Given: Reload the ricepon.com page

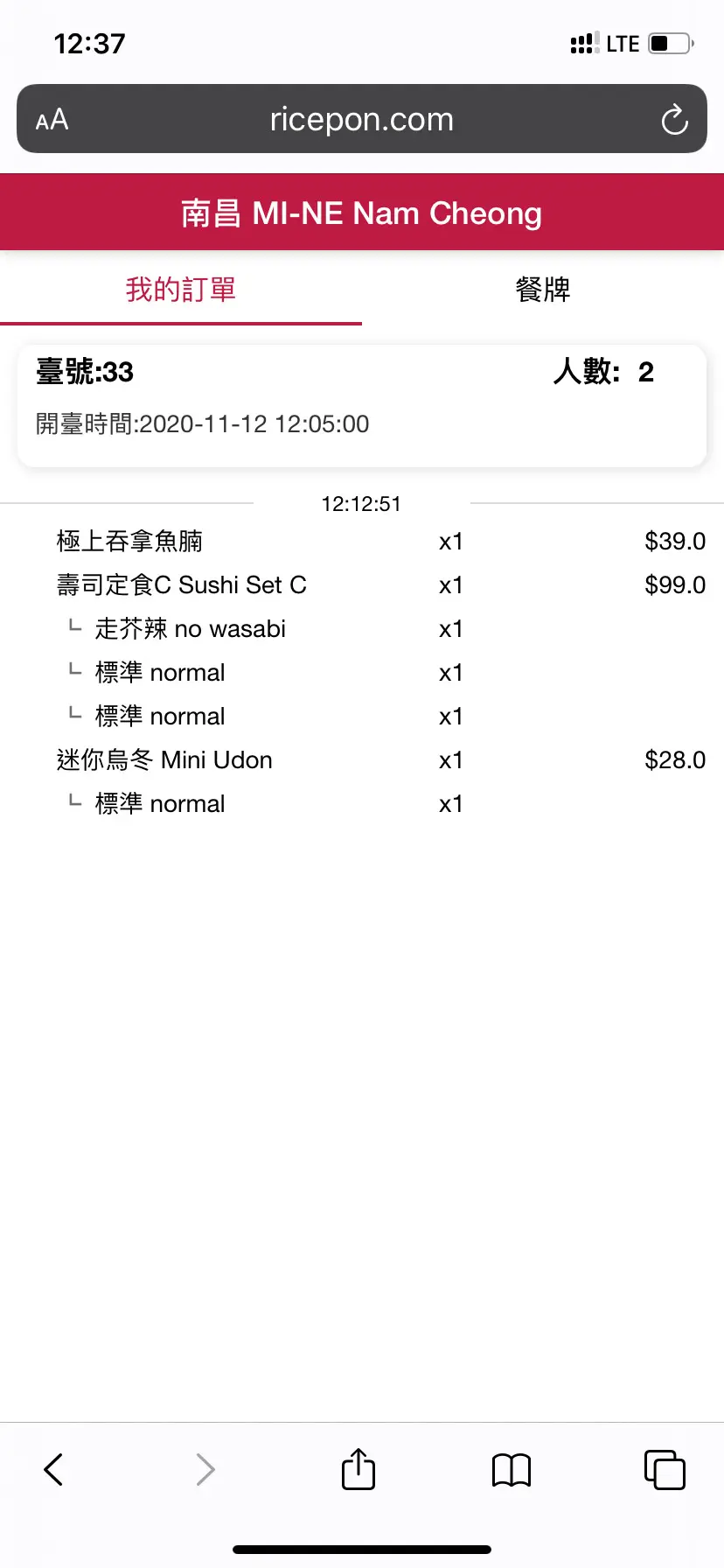Looking at the screenshot, I should 674,120.
